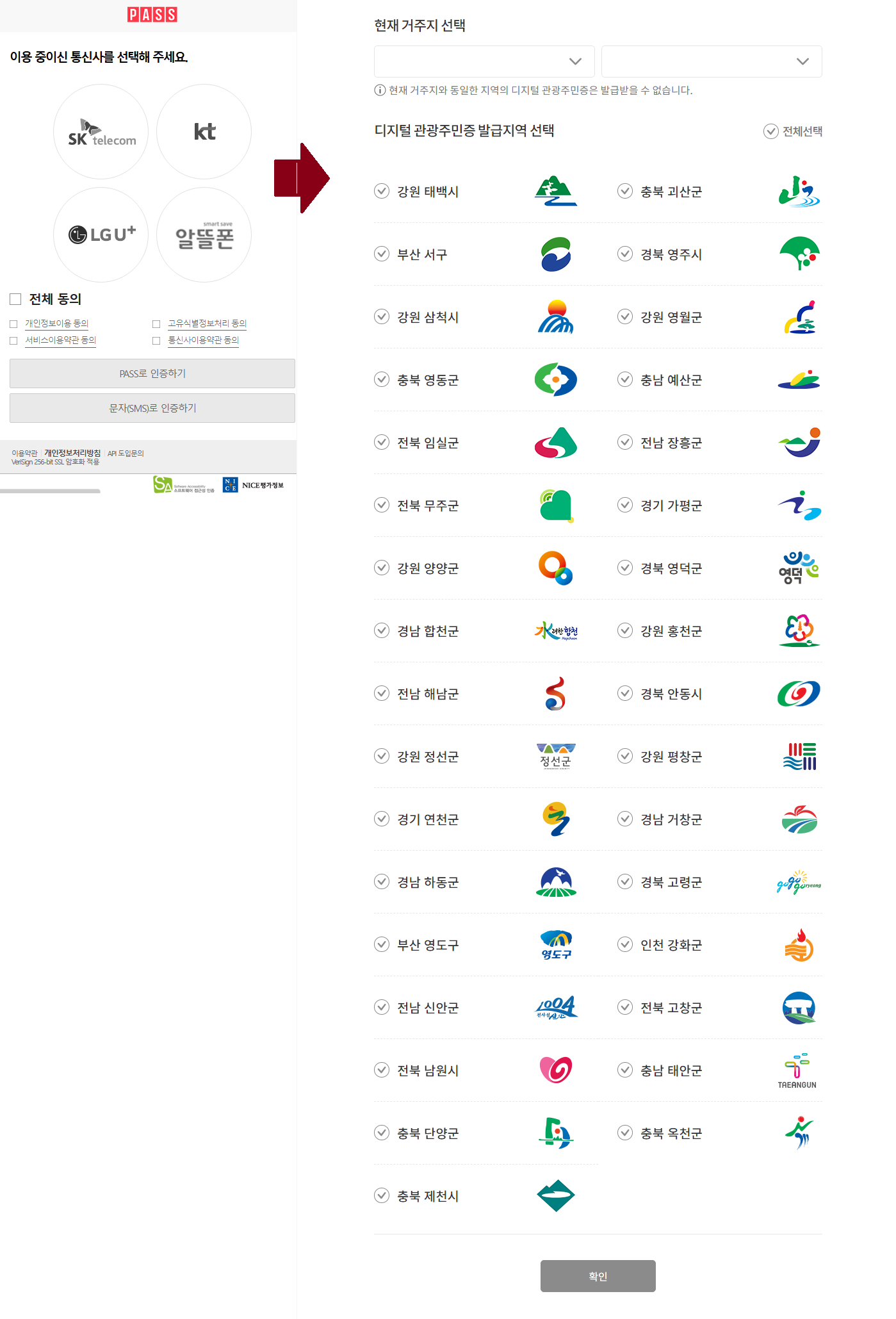Click the 전남 신안군 1004 logo
Screen dimensions: 896x1319
tap(556, 1007)
